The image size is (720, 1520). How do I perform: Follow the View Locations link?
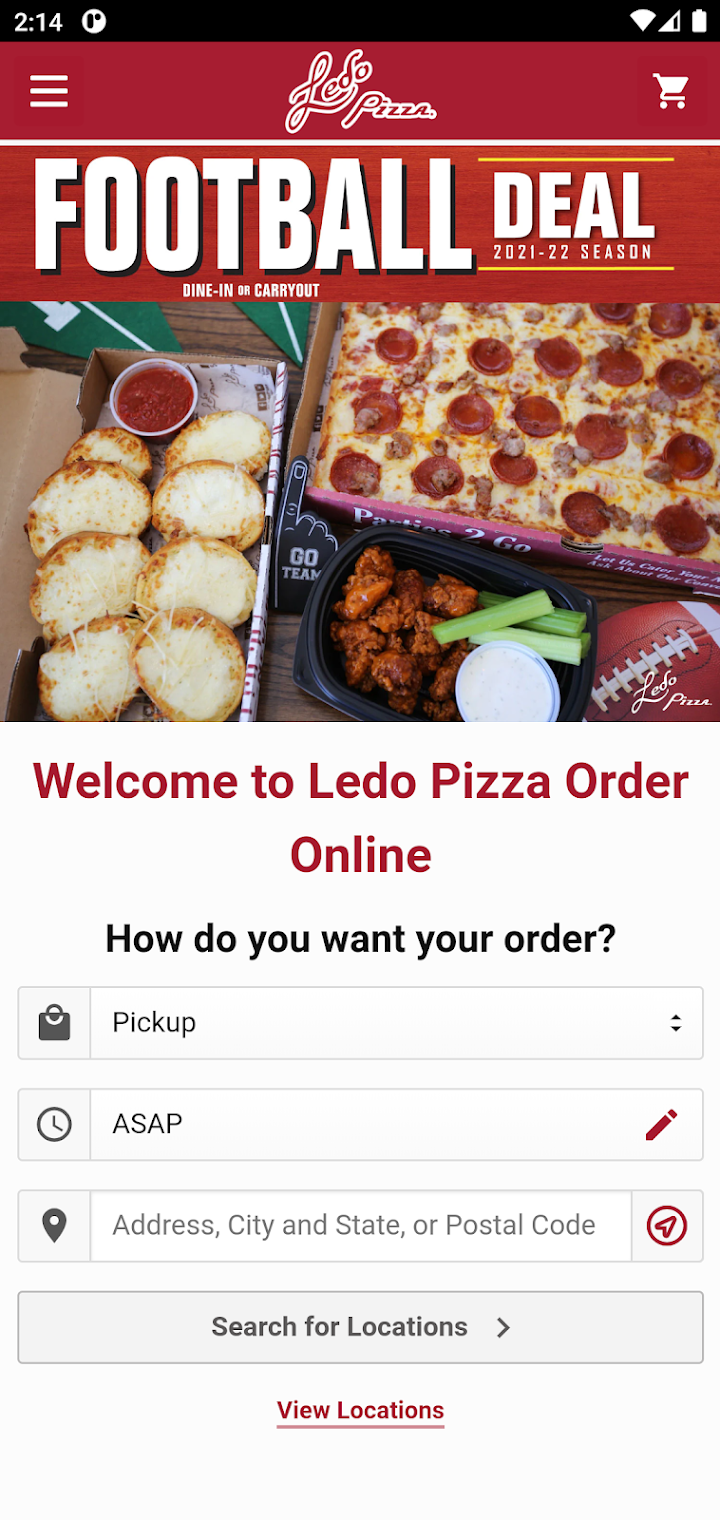click(360, 1410)
